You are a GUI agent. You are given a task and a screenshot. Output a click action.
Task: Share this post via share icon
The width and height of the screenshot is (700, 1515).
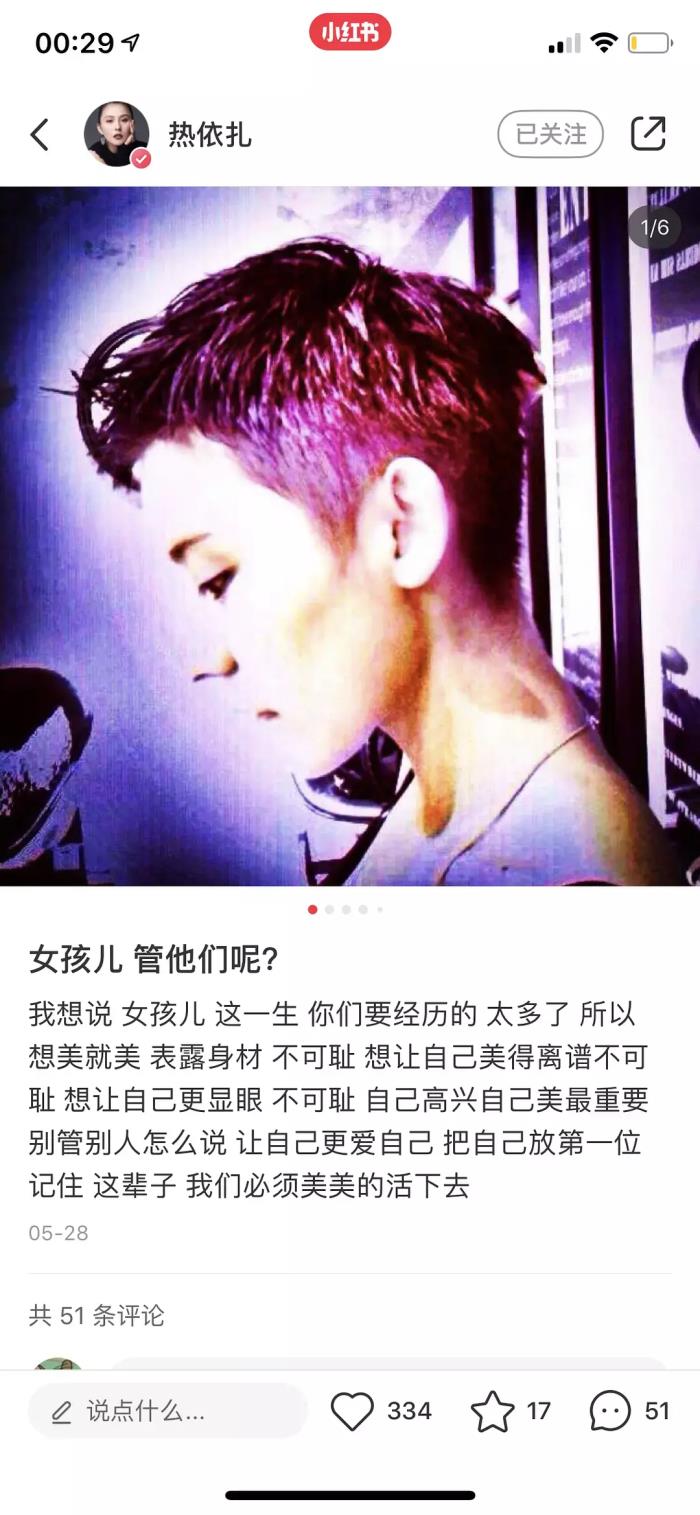pos(647,134)
